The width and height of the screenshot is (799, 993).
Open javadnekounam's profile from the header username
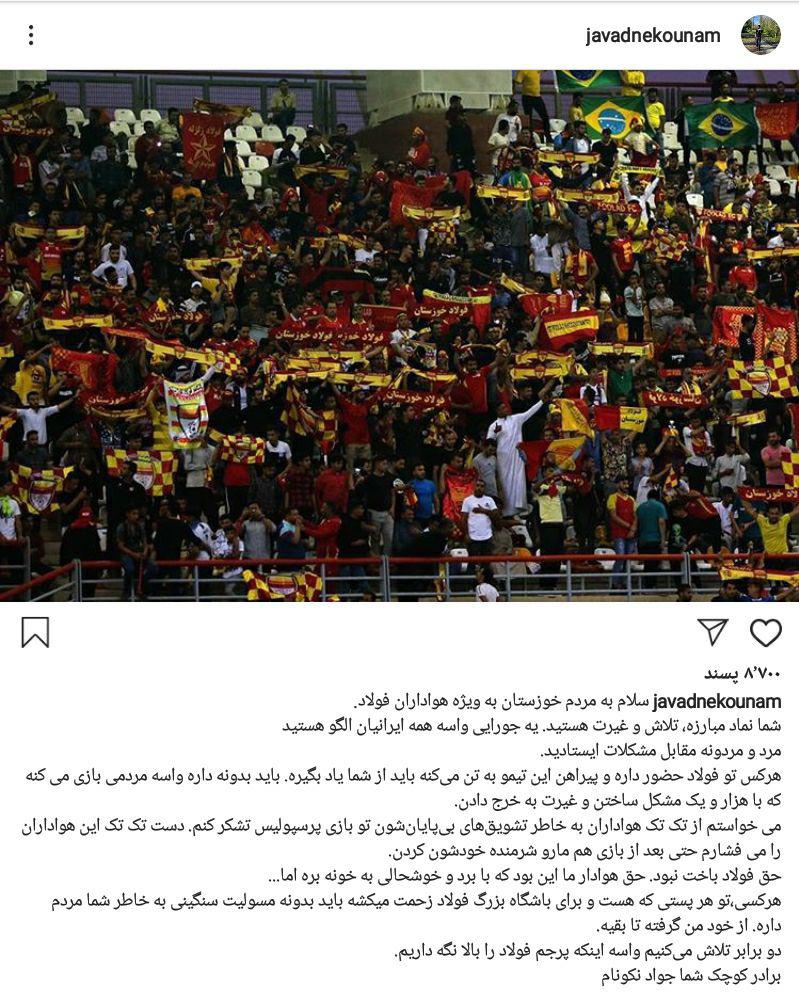[x=653, y=35]
